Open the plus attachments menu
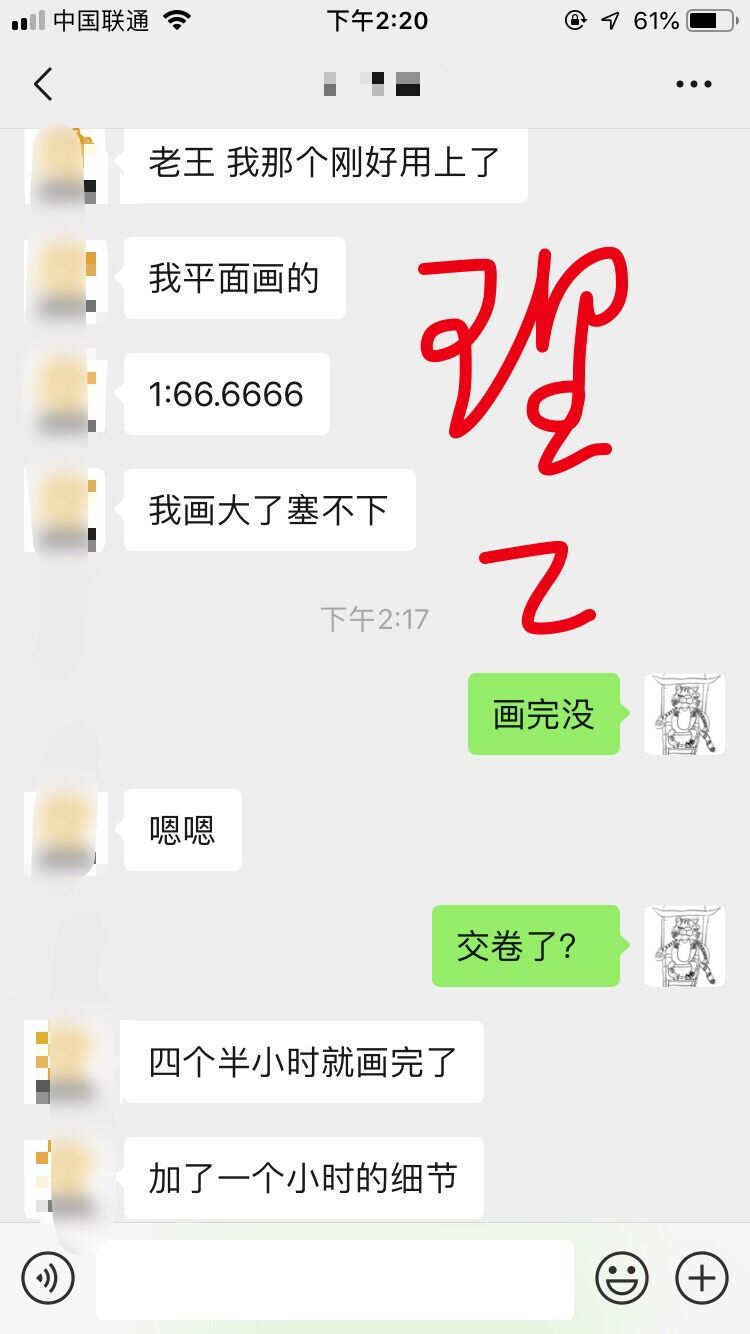The image size is (750, 1334). click(702, 1278)
